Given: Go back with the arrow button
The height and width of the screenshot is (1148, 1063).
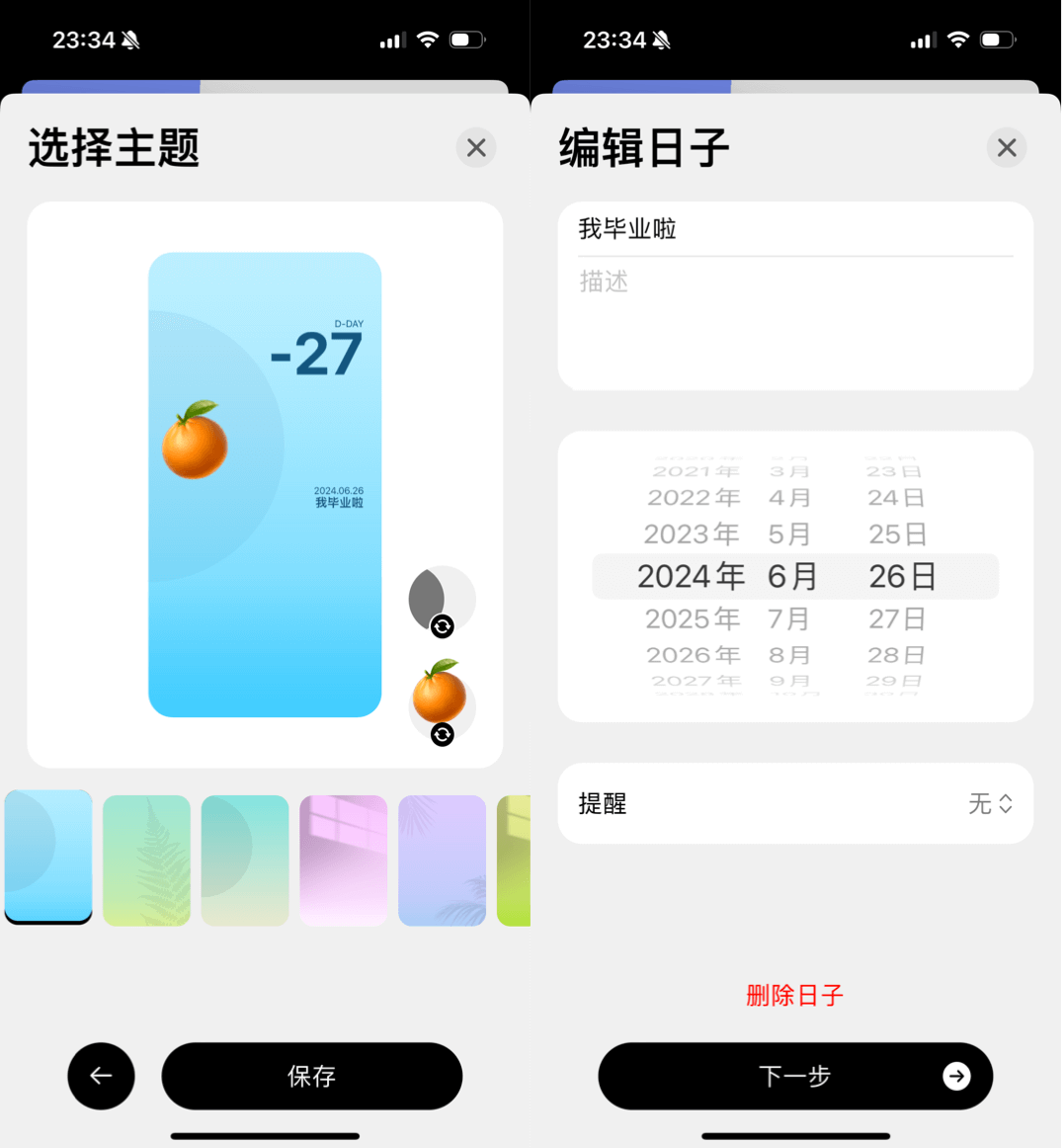Looking at the screenshot, I should point(101,1076).
